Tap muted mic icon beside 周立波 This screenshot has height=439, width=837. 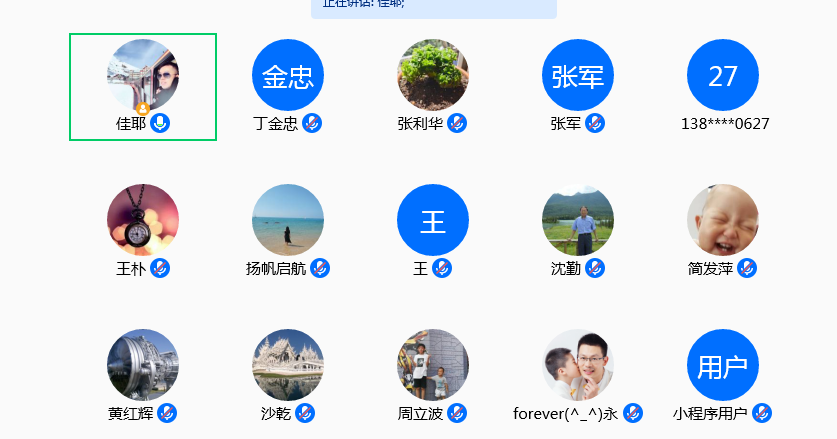coord(457,413)
